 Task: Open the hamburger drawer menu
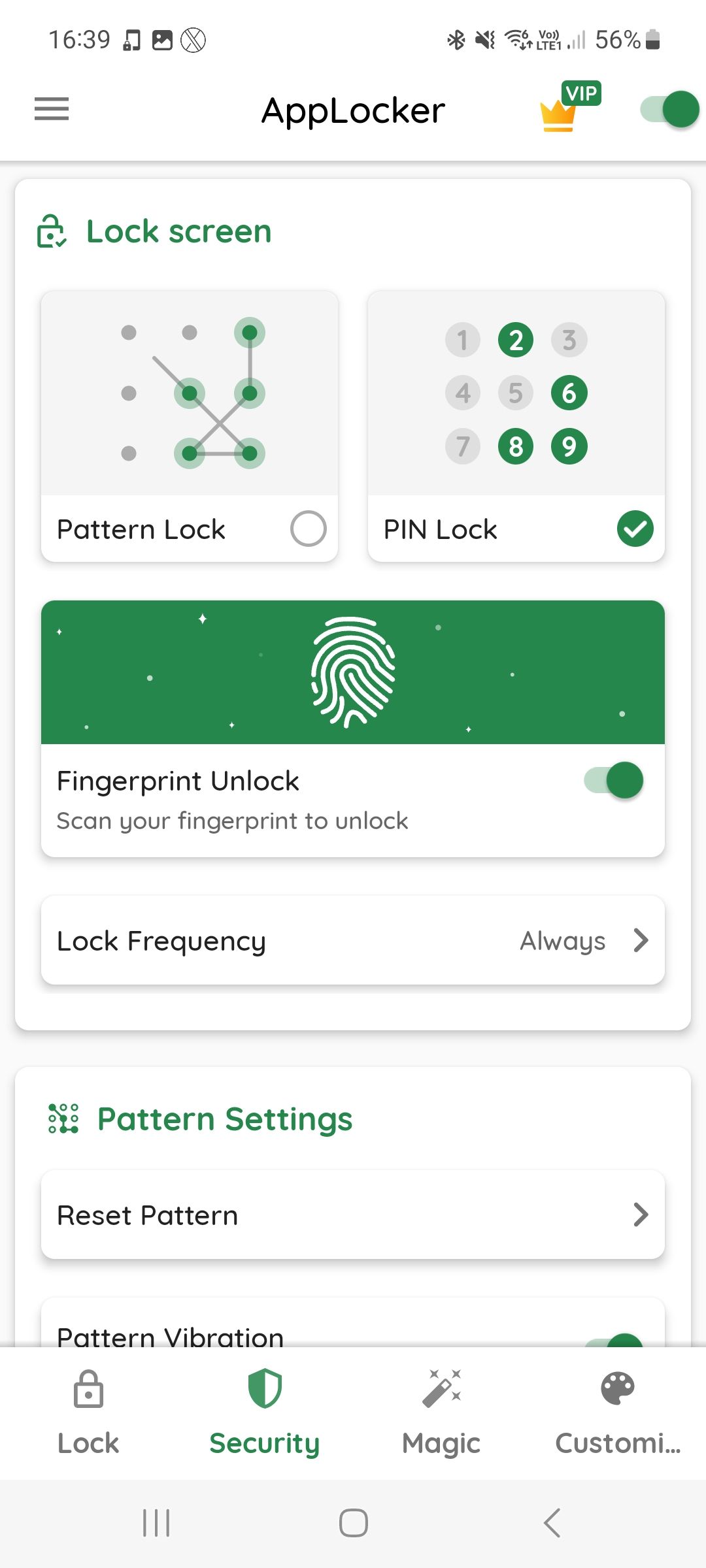click(52, 108)
